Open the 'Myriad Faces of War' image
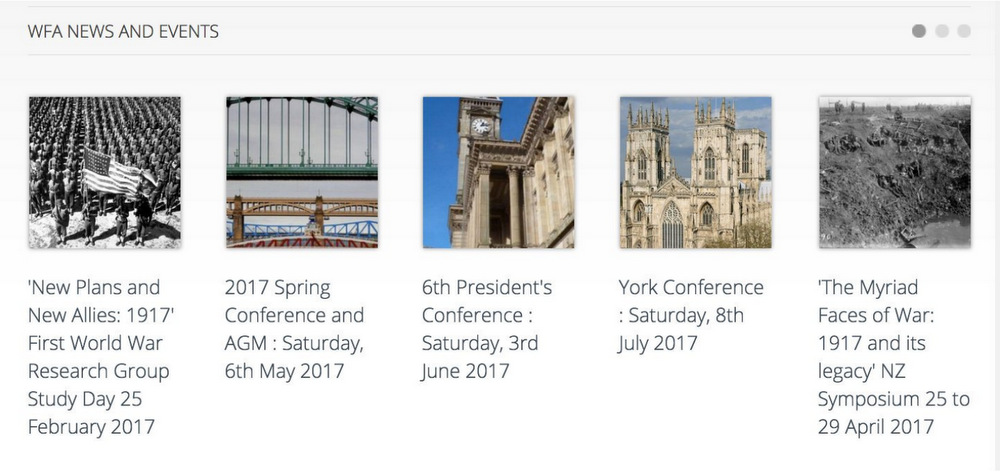Screen dimensions: 1000x472 point(894,172)
